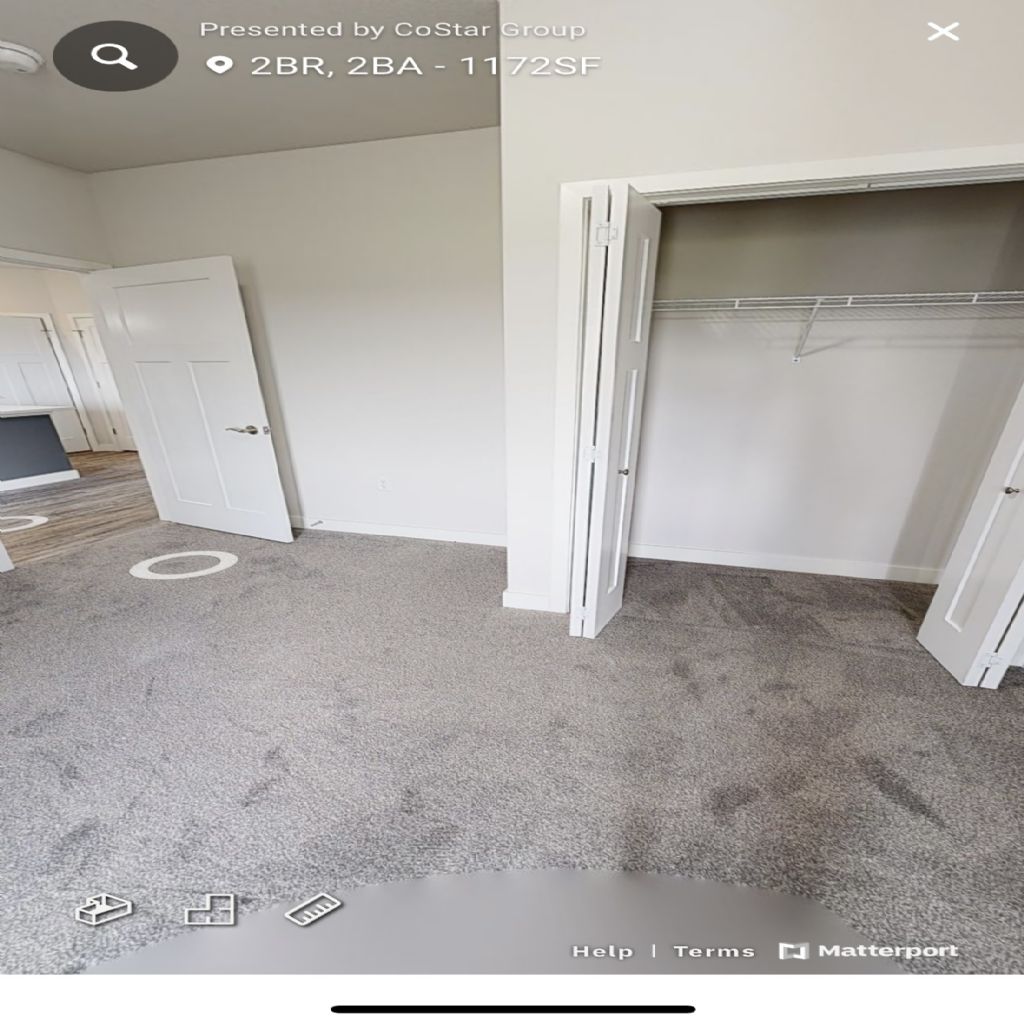This screenshot has height=1024, width=1024.
Task: Open the search magnifier button
Action: pos(114,56)
